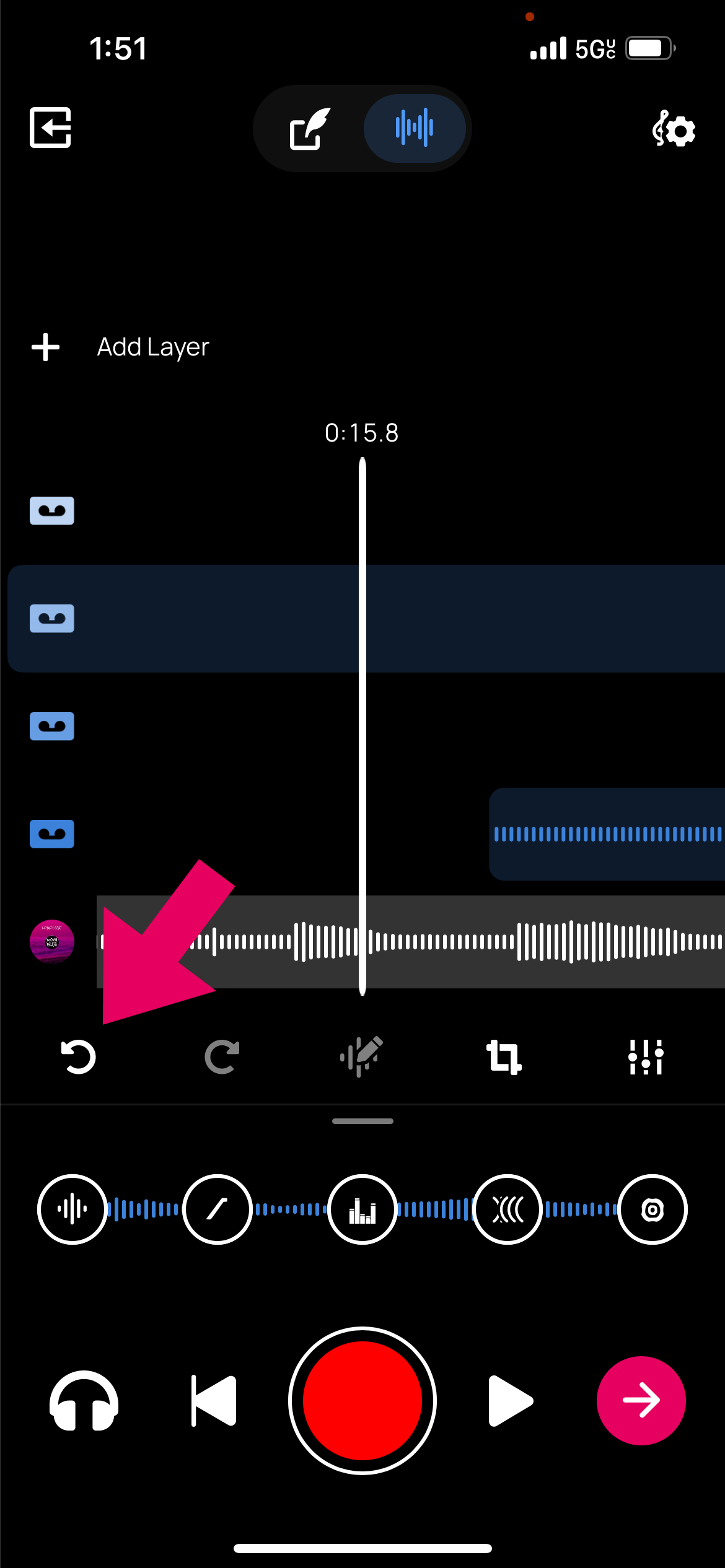Open the first waveform effect circle
725x1568 pixels.
coord(72,1209)
